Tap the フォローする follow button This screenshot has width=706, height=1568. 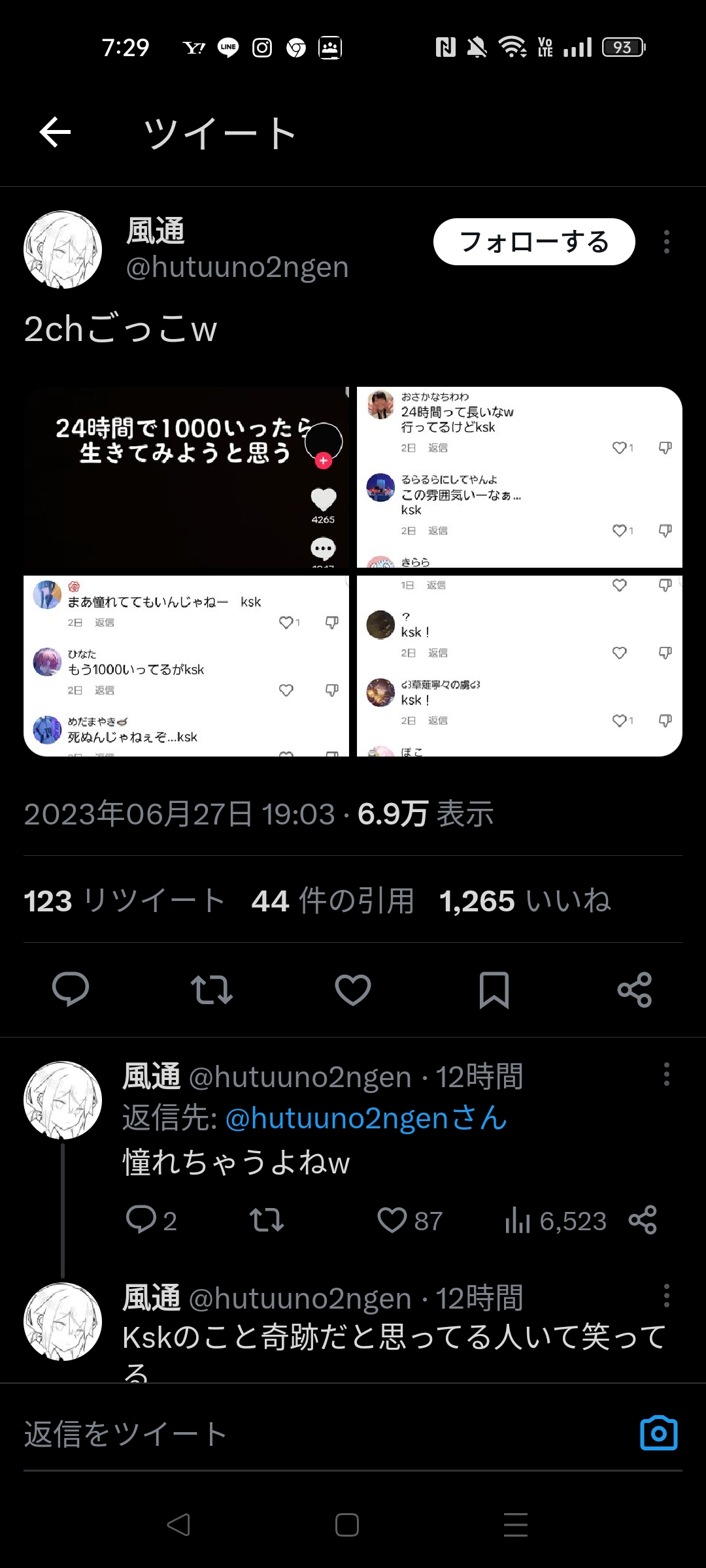(534, 241)
